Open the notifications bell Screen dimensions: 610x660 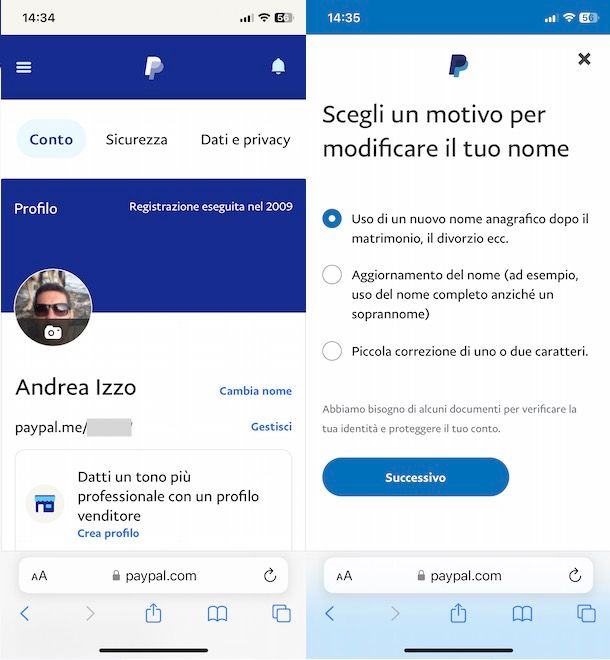278,66
